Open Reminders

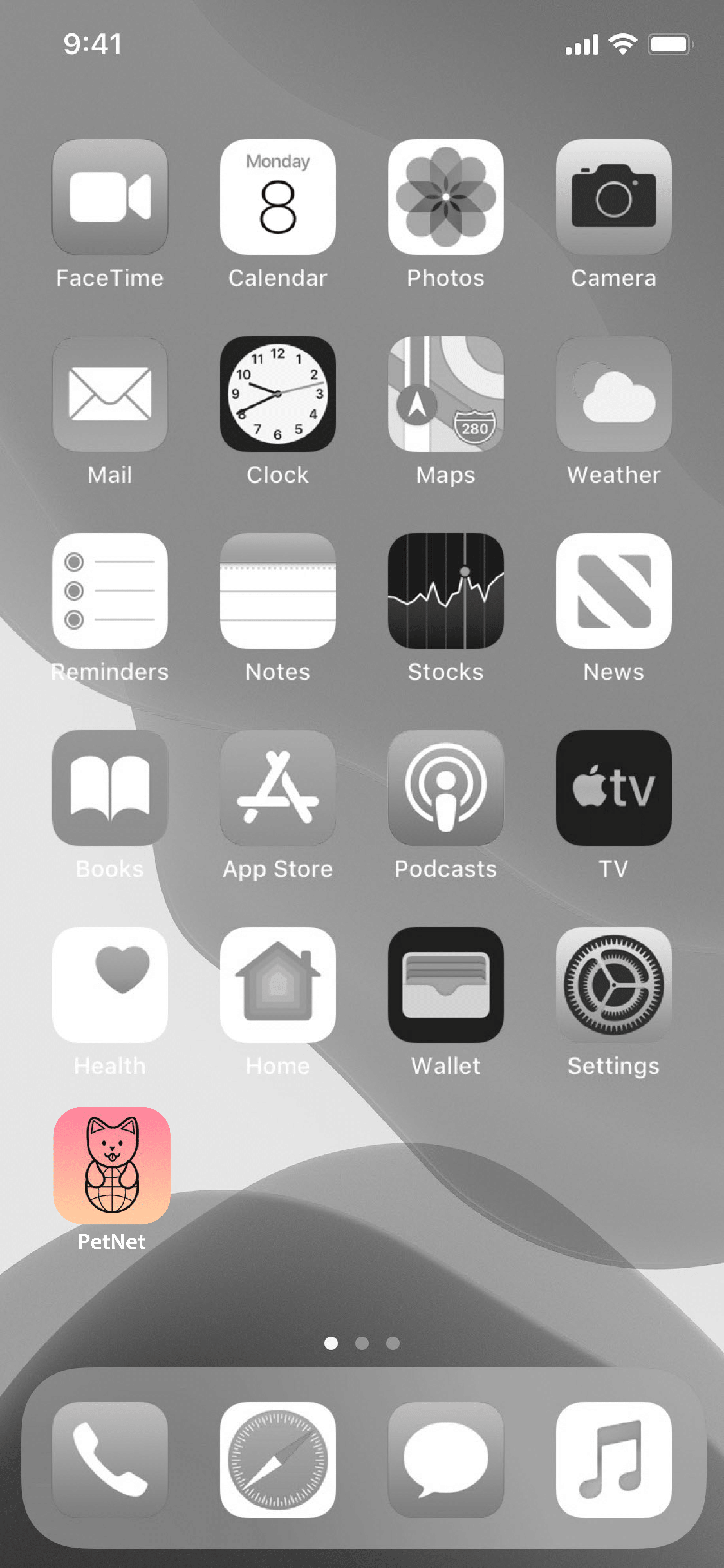pos(110,591)
